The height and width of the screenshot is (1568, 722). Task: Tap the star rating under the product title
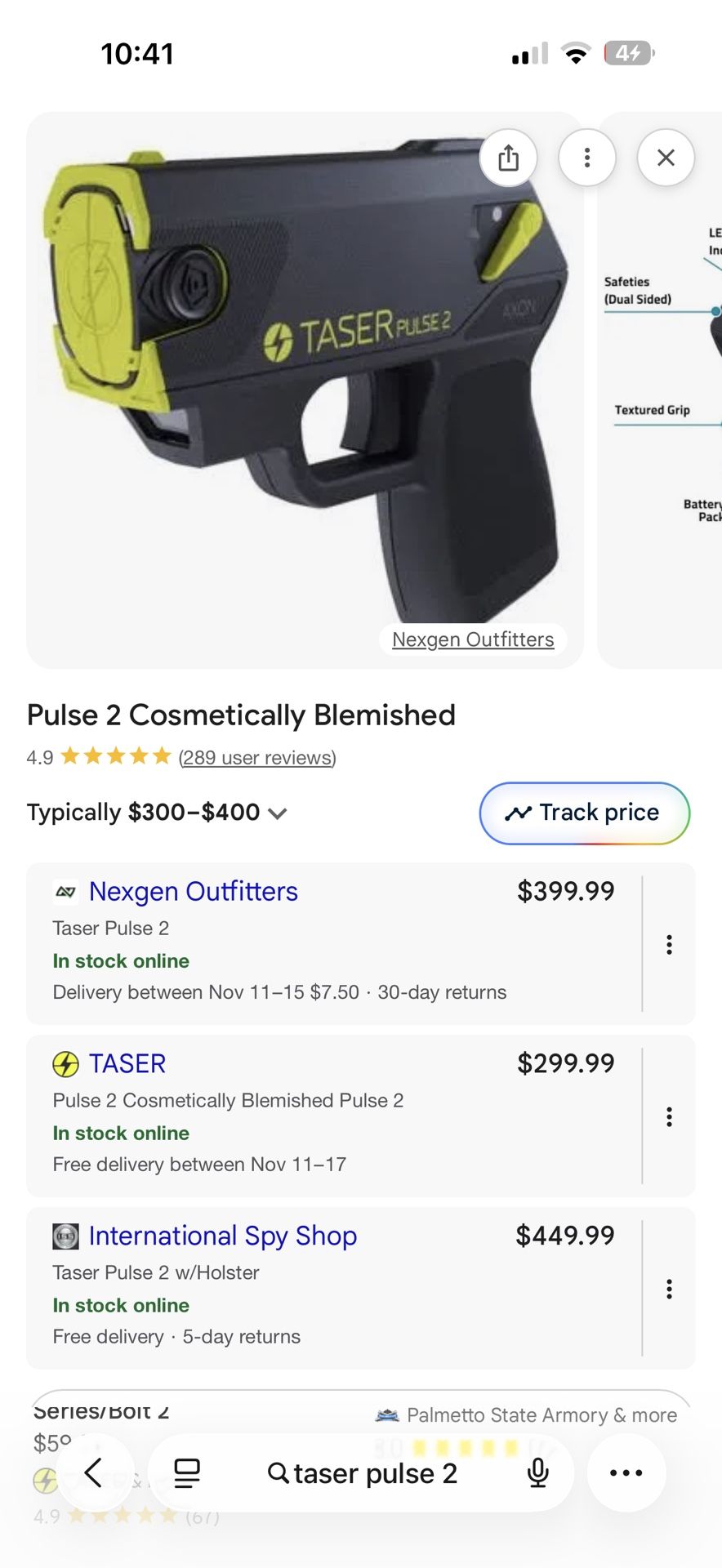click(114, 757)
